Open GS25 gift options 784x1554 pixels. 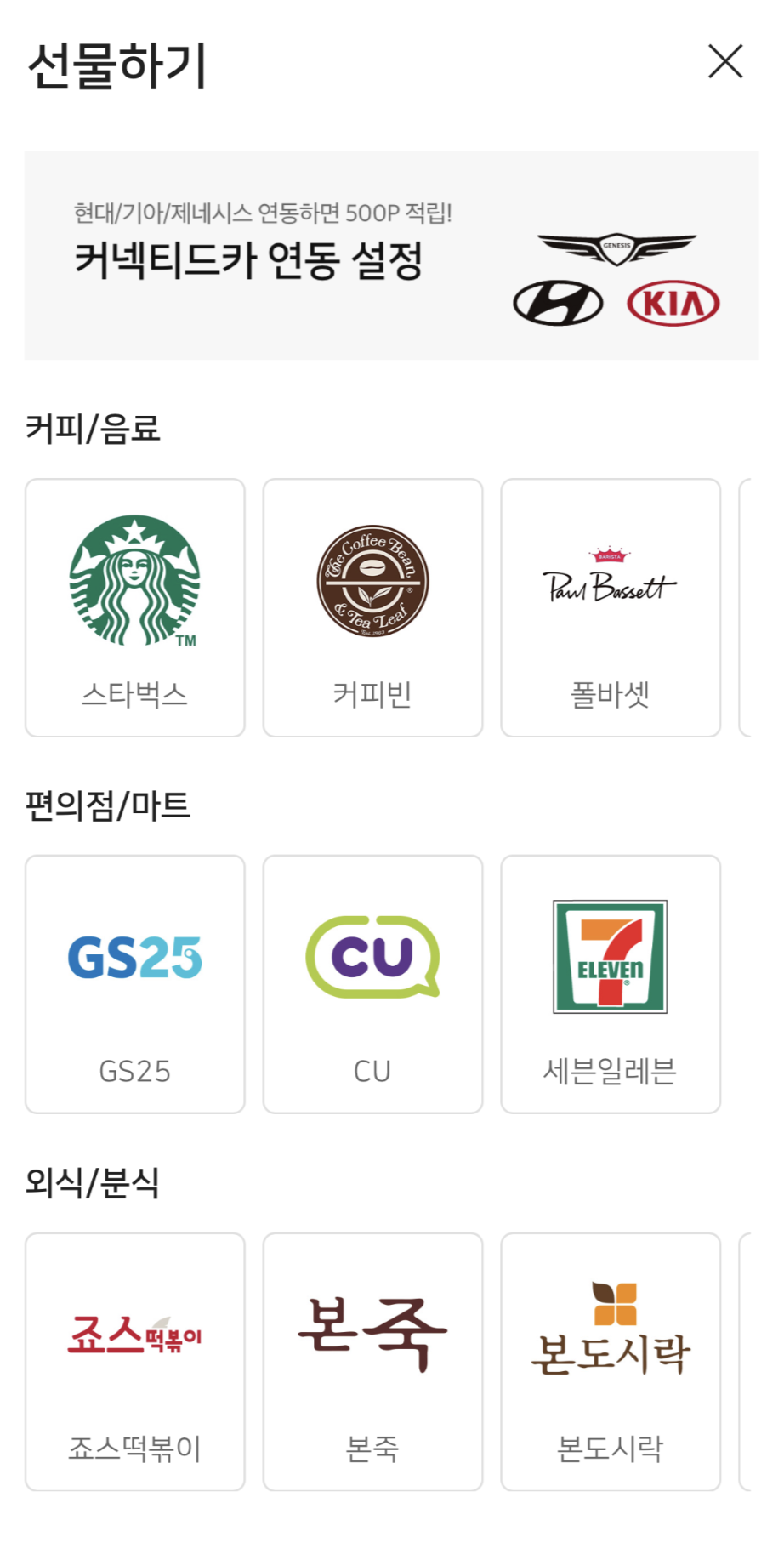[135, 984]
